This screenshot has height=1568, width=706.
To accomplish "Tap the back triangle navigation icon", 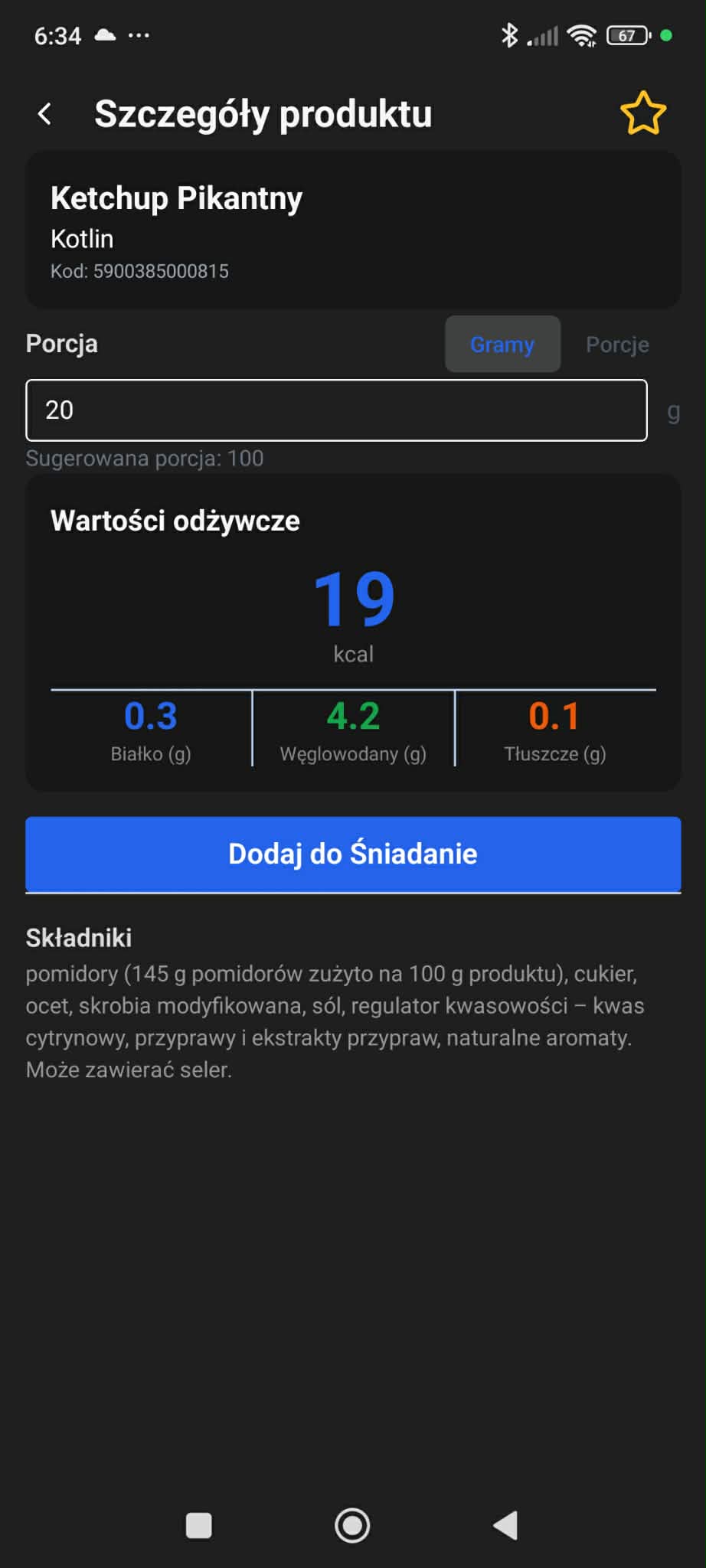I will tap(504, 1525).
